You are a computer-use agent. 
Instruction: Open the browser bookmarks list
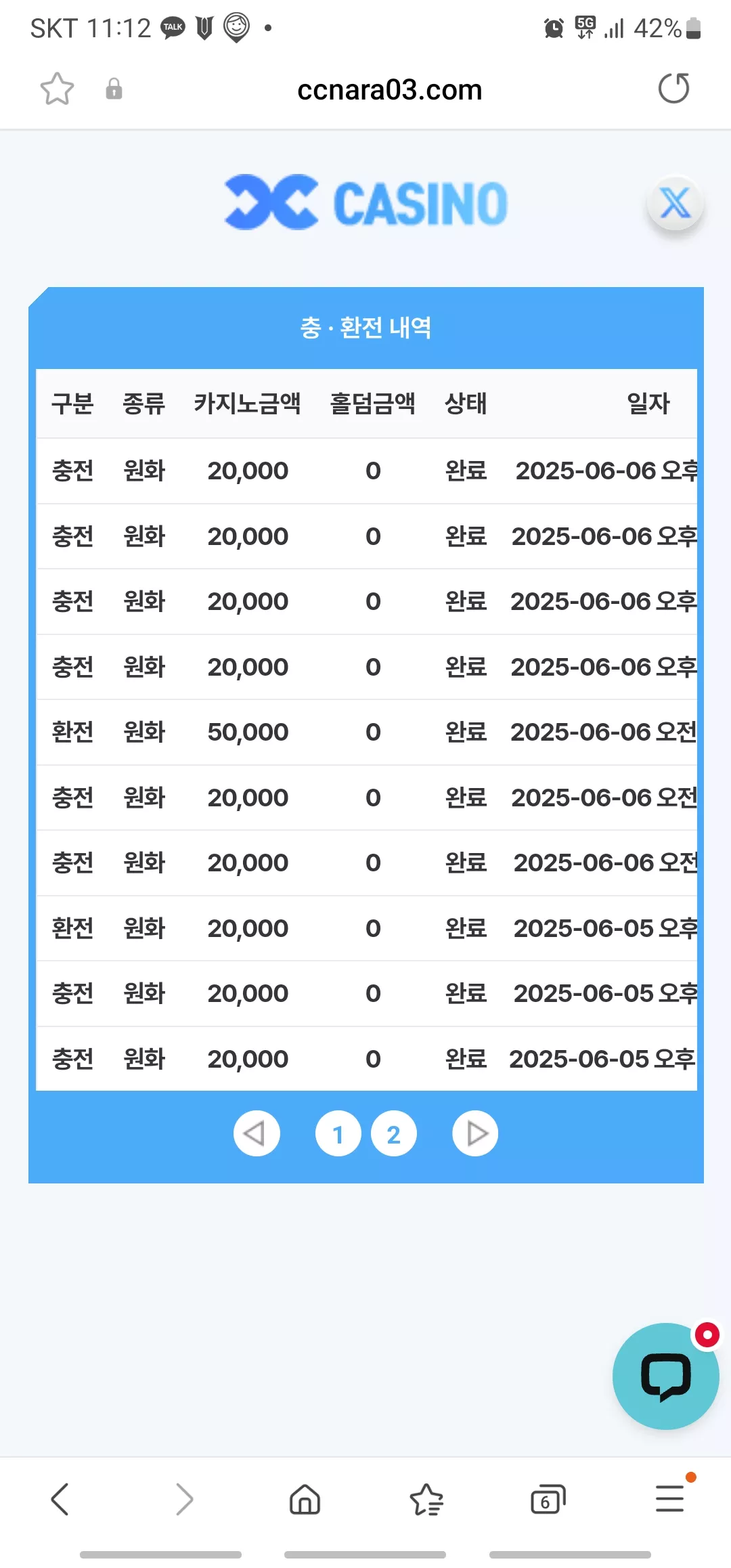coord(426,1499)
